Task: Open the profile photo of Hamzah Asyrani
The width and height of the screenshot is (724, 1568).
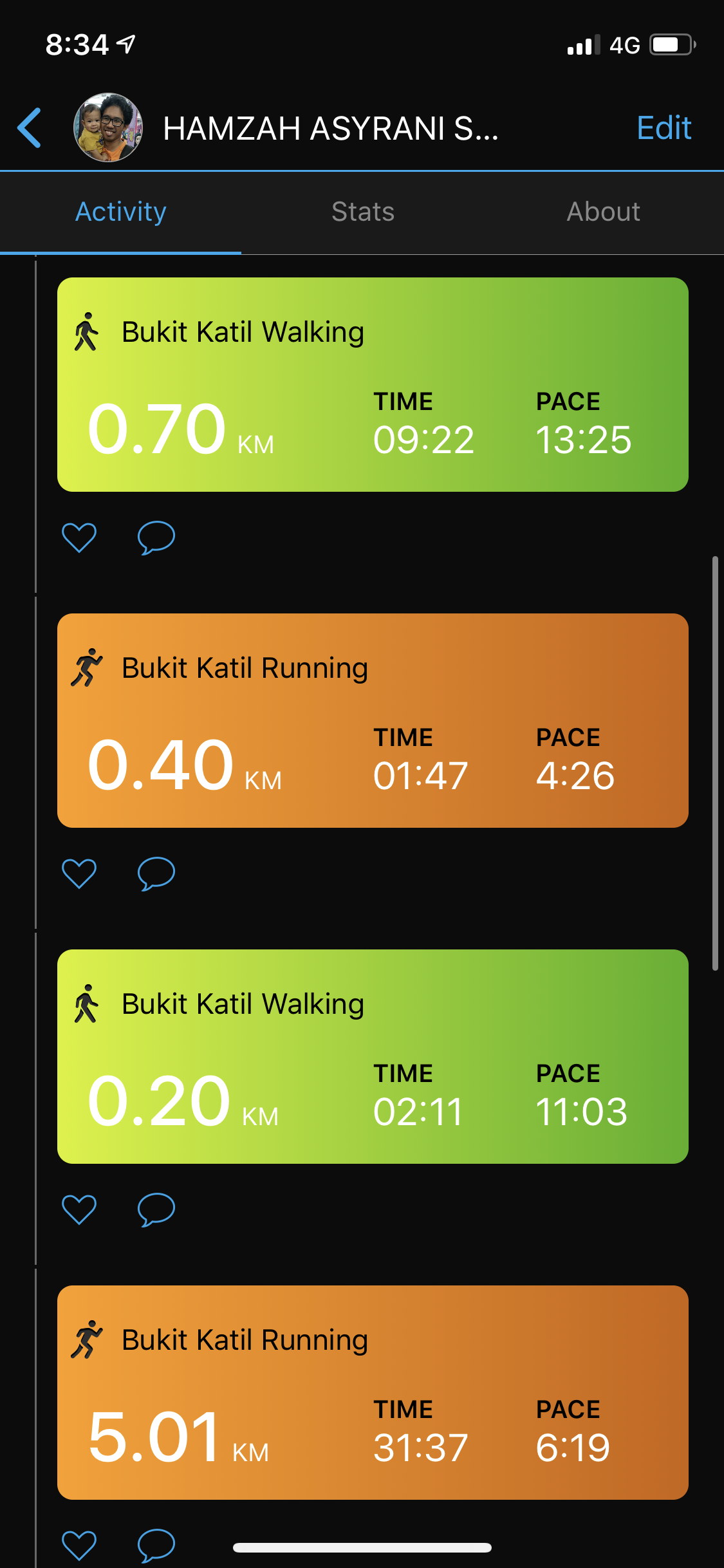Action: 107,128
